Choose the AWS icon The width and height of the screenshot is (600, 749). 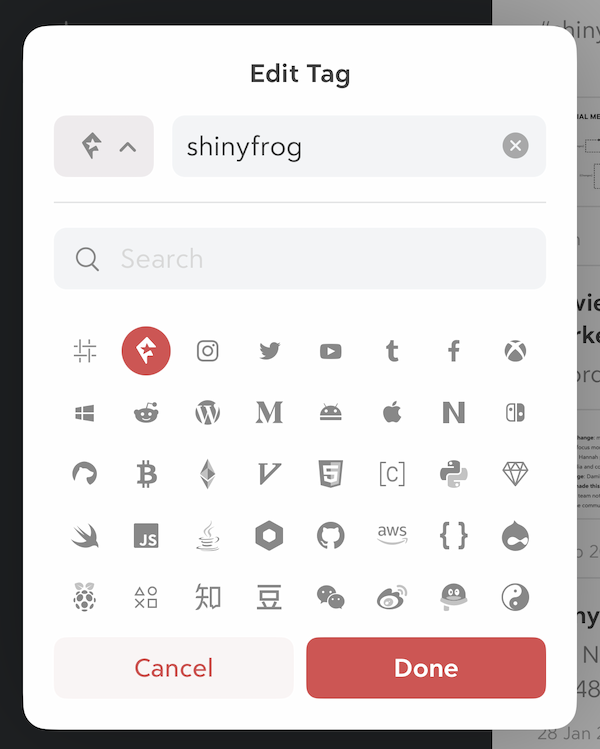click(392, 534)
